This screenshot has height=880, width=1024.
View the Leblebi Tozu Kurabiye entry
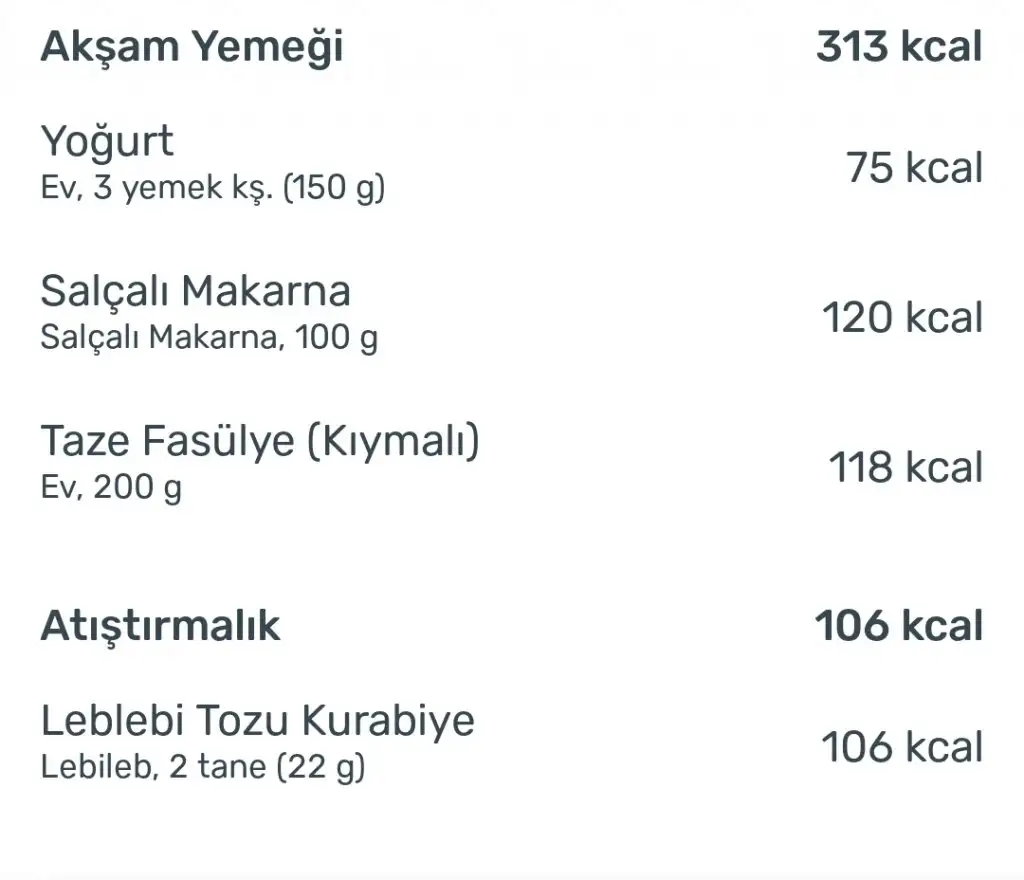[257, 721]
